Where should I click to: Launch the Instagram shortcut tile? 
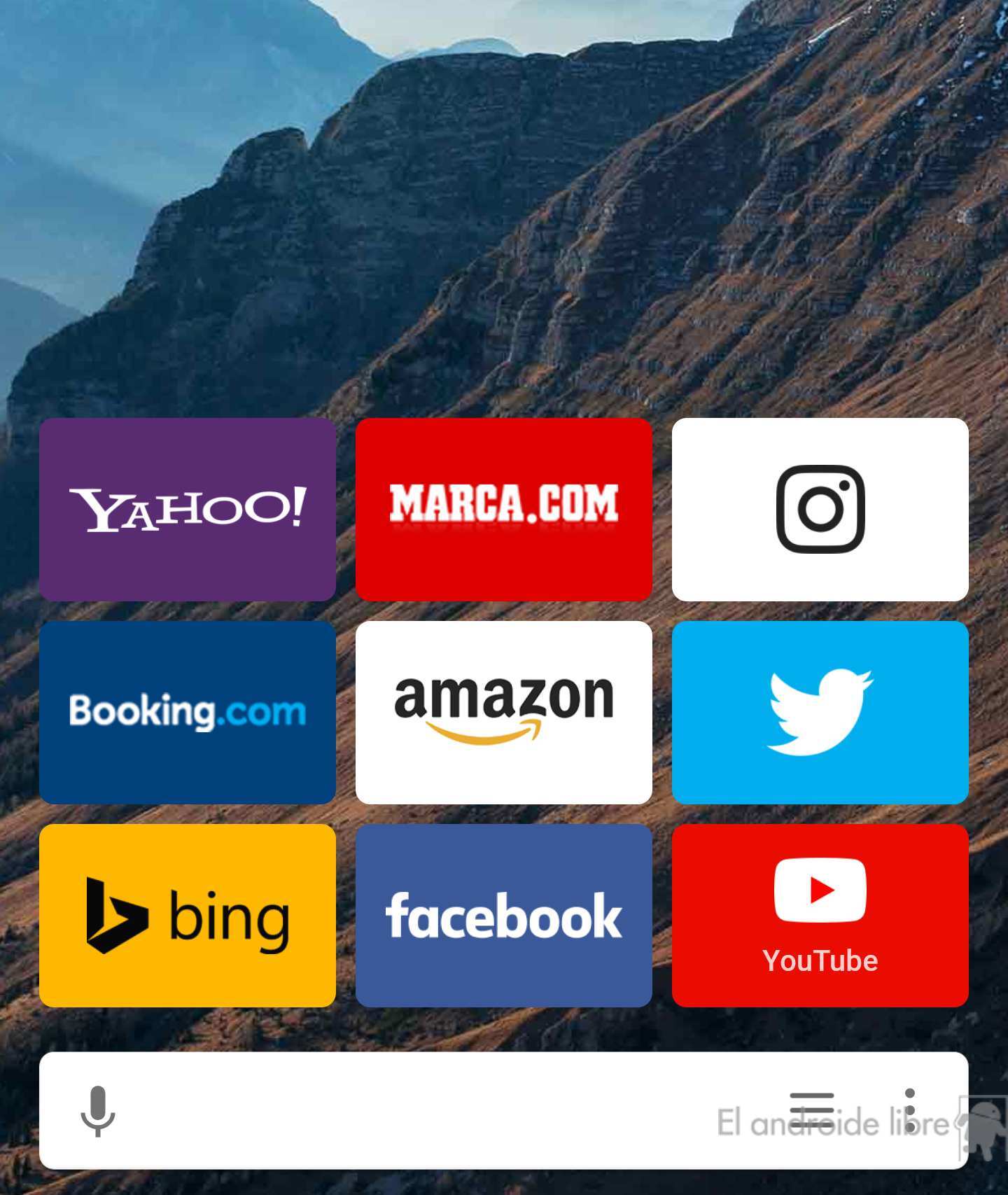click(x=820, y=509)
